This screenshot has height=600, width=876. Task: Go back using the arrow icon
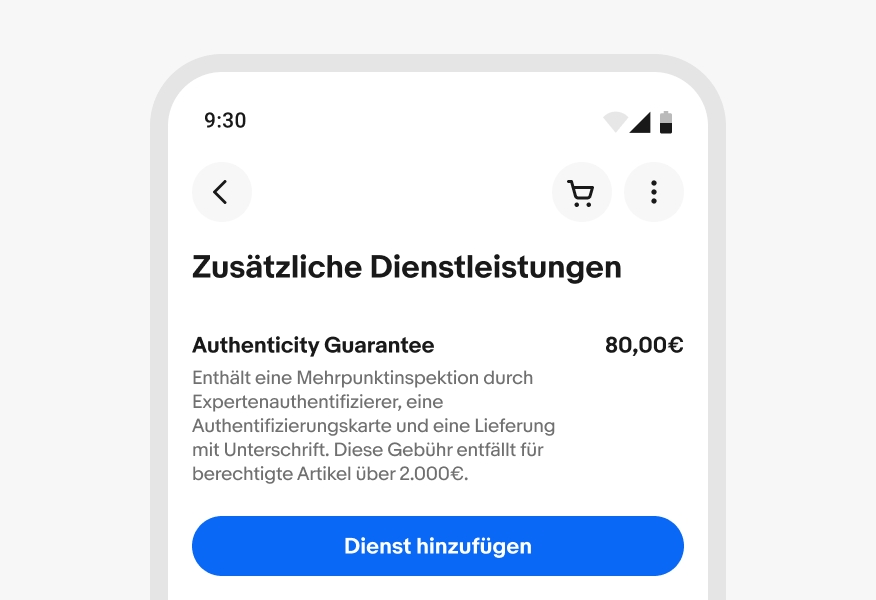tap(221, 192)
